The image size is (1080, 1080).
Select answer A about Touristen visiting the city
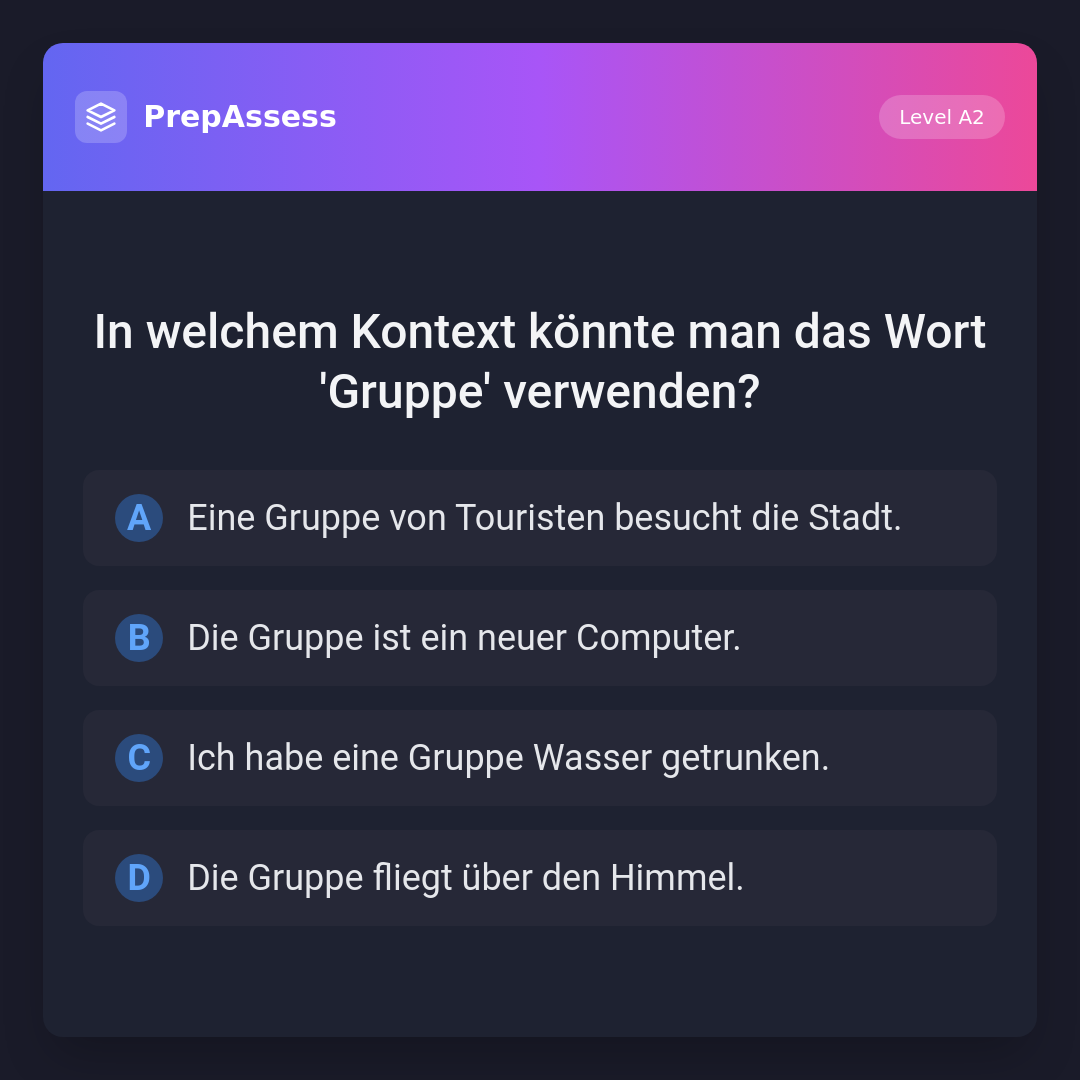(540, 518)
